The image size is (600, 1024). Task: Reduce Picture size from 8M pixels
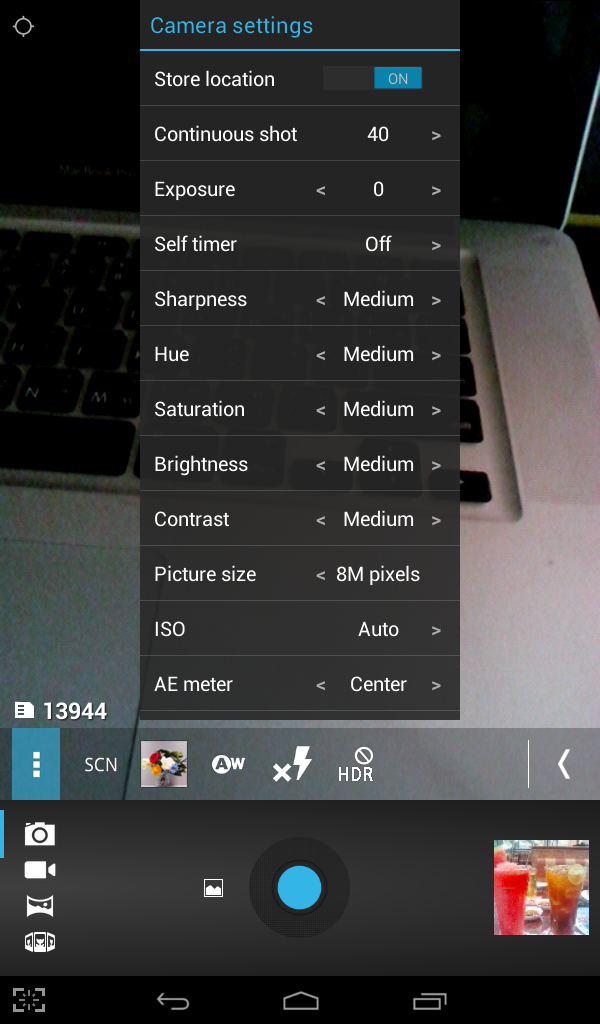(x=321, y=575)
